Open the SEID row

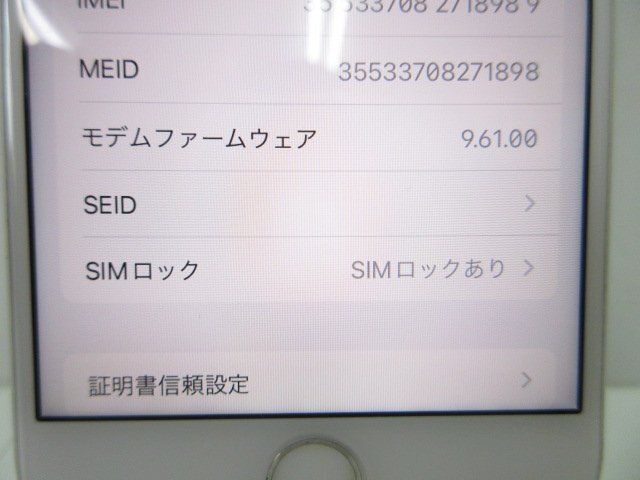310,205
